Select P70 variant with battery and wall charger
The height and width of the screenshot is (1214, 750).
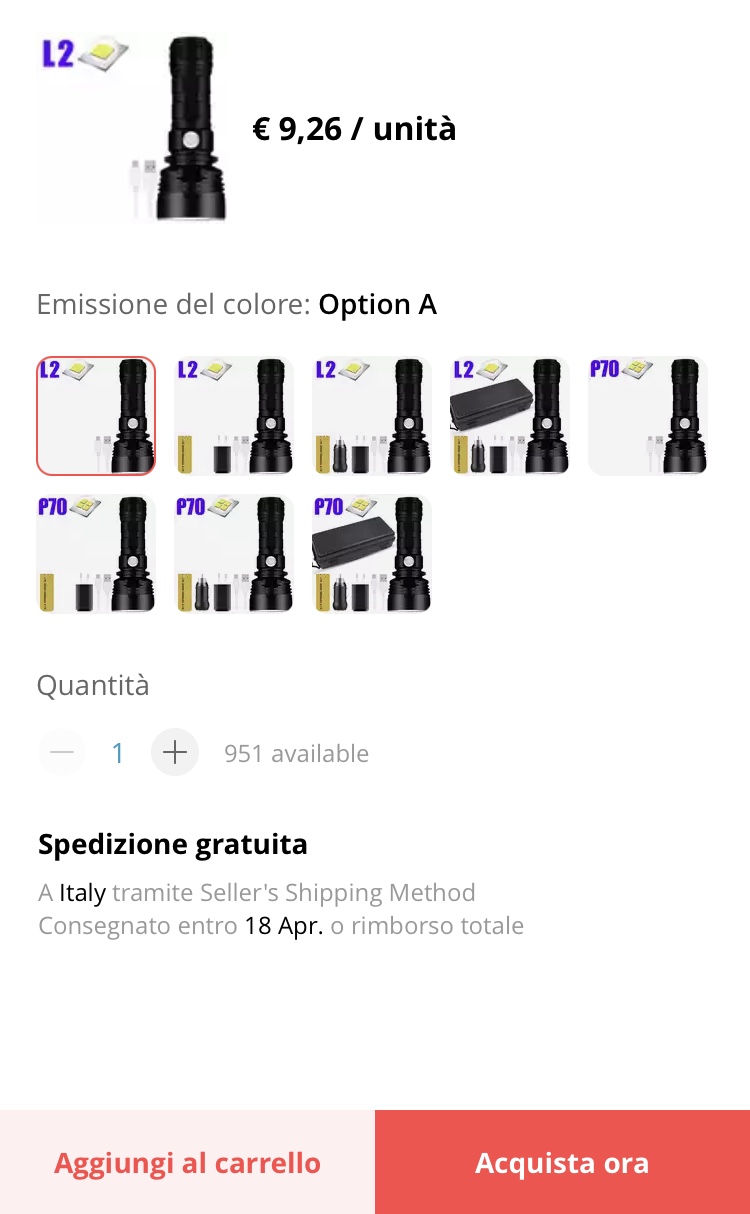coord(96,553)
